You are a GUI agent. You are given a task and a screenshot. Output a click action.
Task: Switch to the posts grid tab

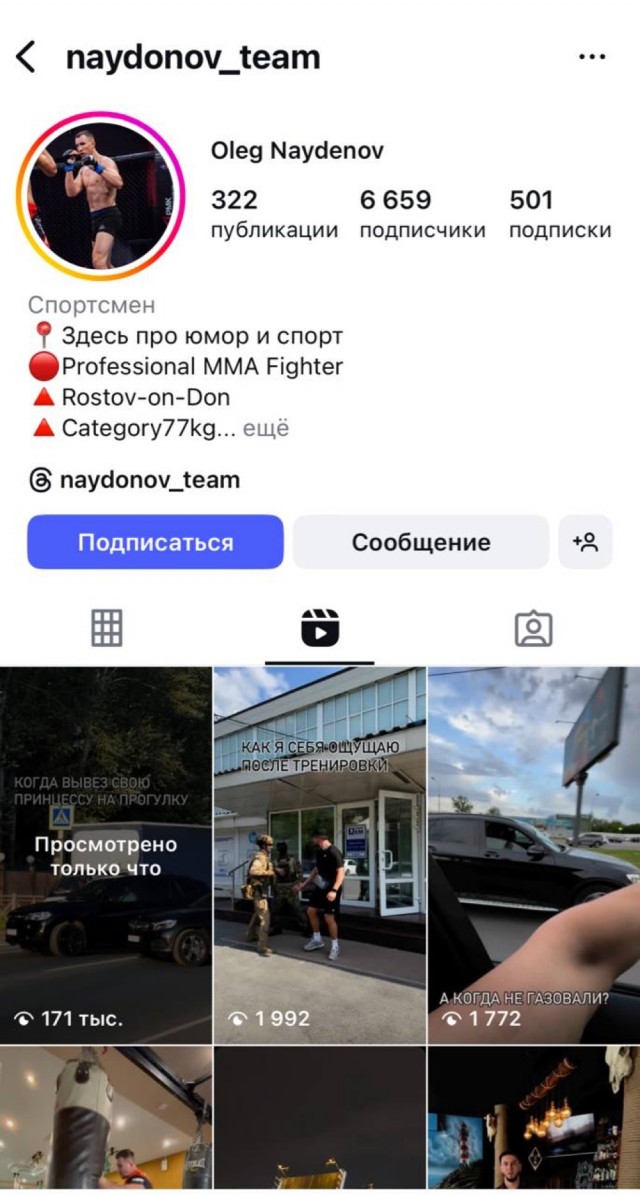tap(106, 628)
